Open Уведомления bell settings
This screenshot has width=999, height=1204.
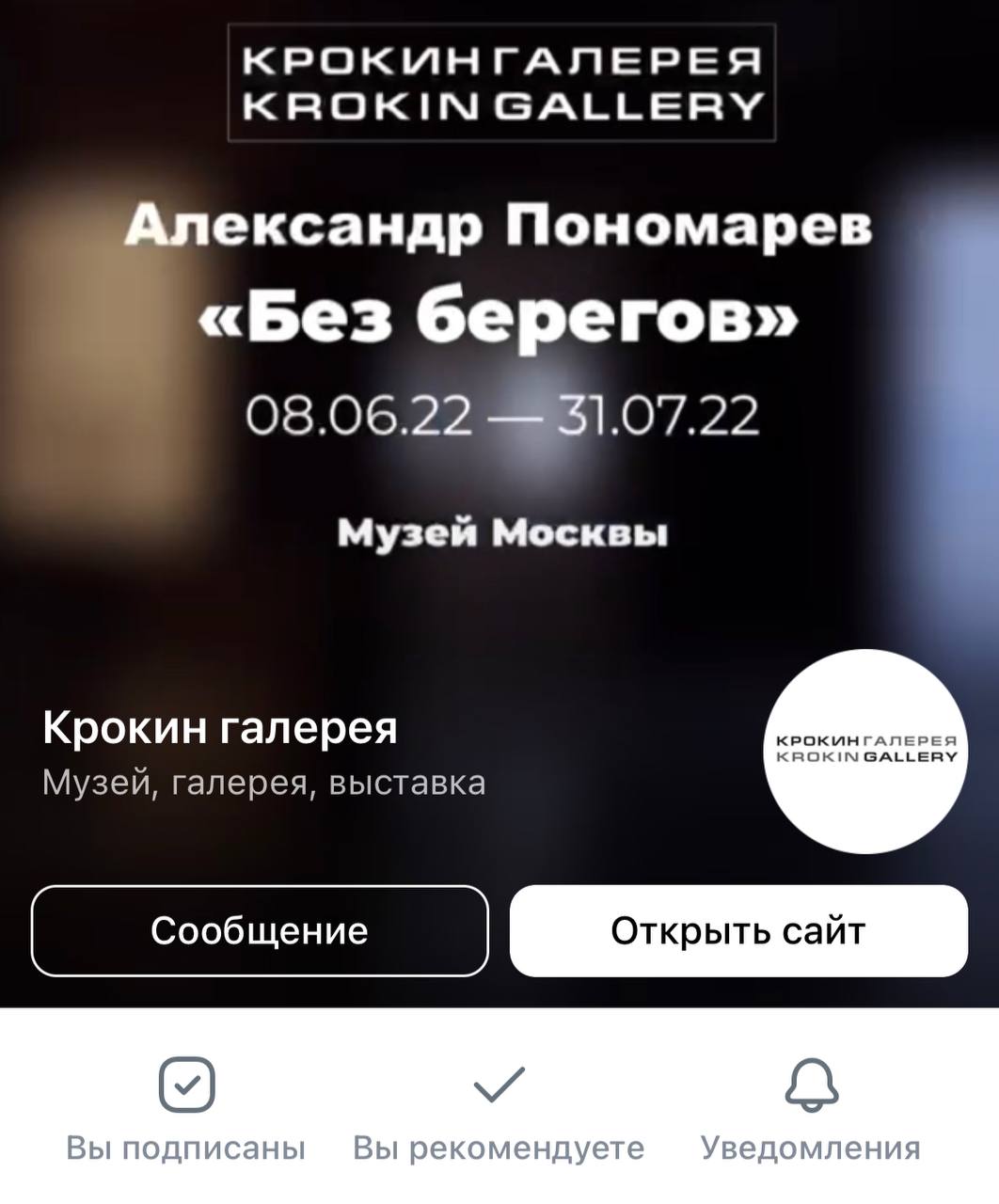(811, 1106)
